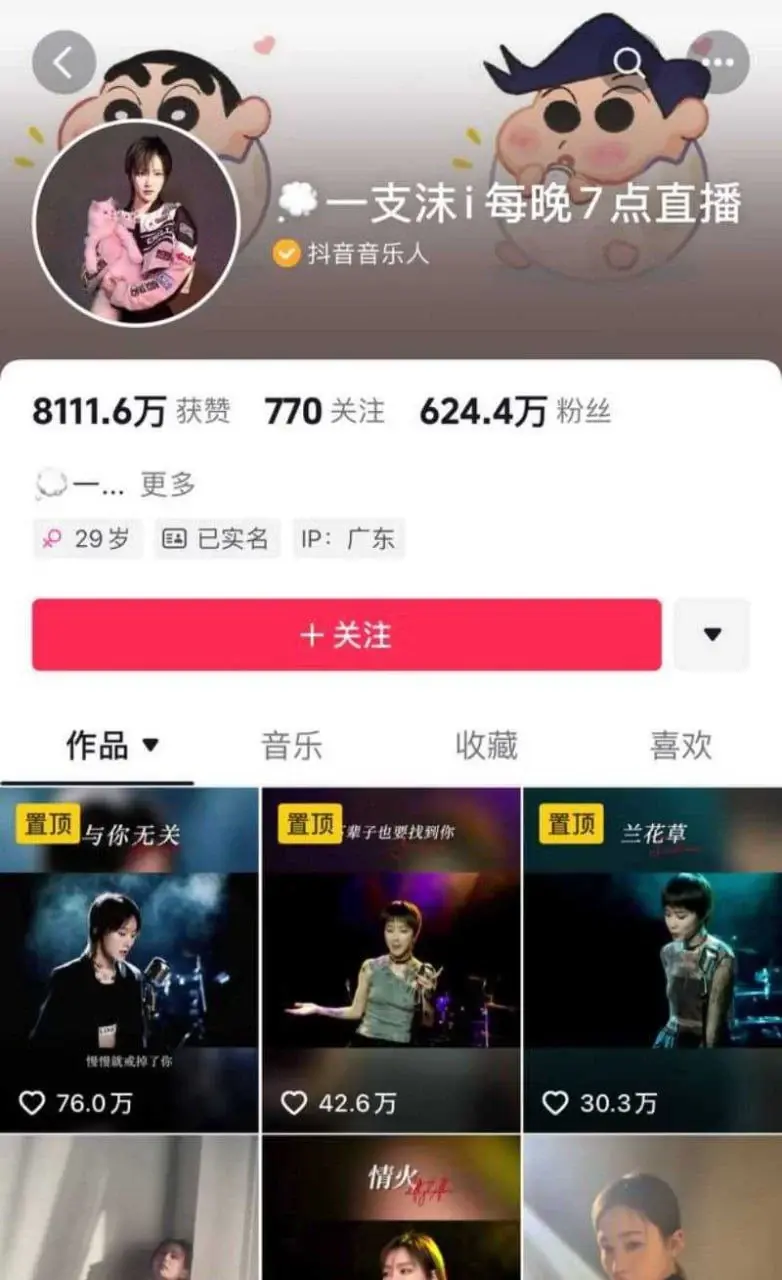Play the pinned video with 42.6万 likes
The width and height of the screenshot is (782, 1280).
tap(391, 960)
